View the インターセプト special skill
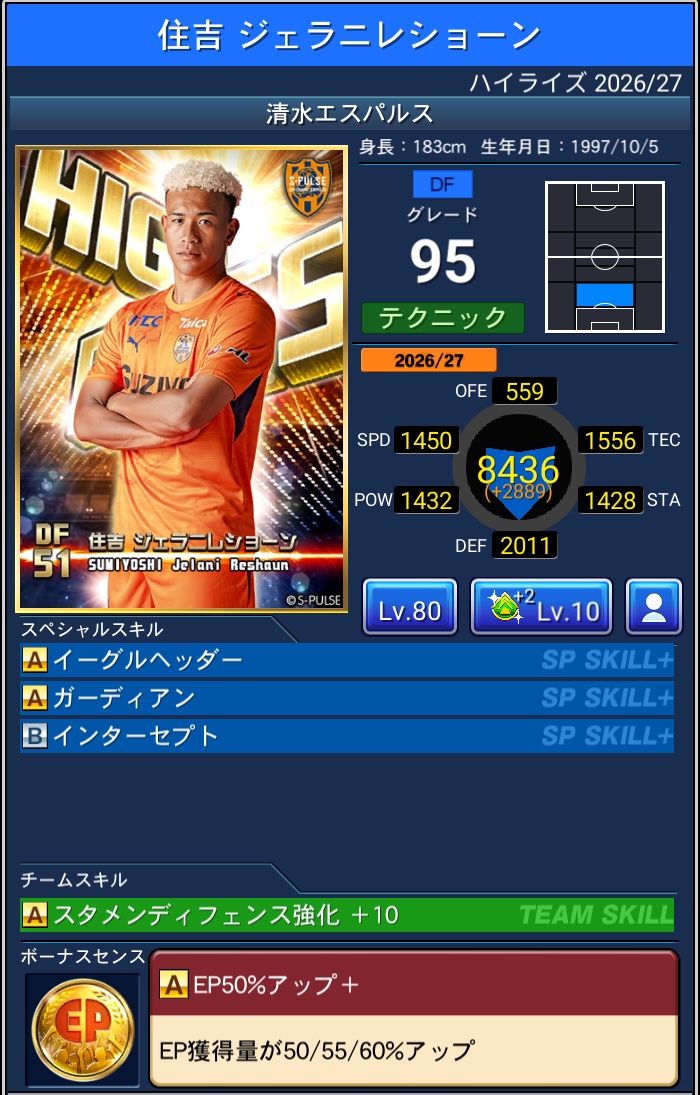Screen dimensions: 700x1095 [x=347, y=735]
